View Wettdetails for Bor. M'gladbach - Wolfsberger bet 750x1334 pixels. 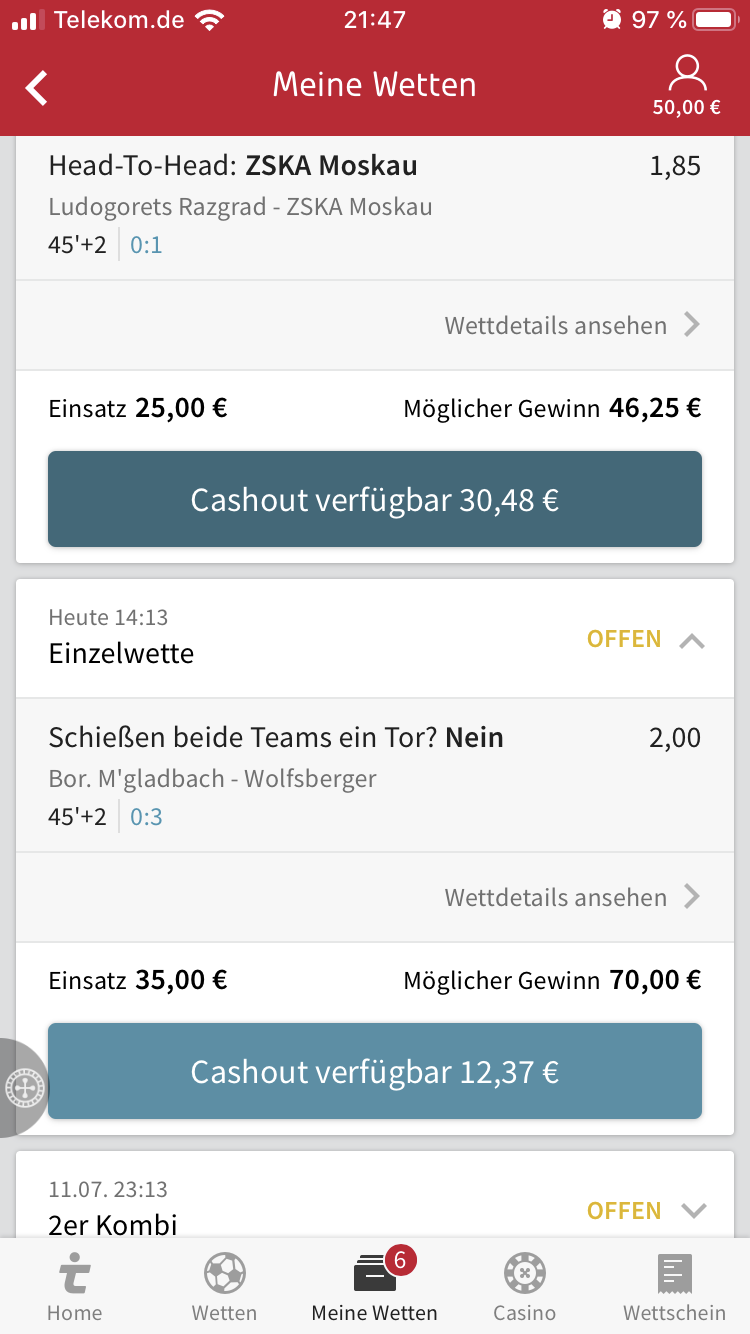[572, 897]
